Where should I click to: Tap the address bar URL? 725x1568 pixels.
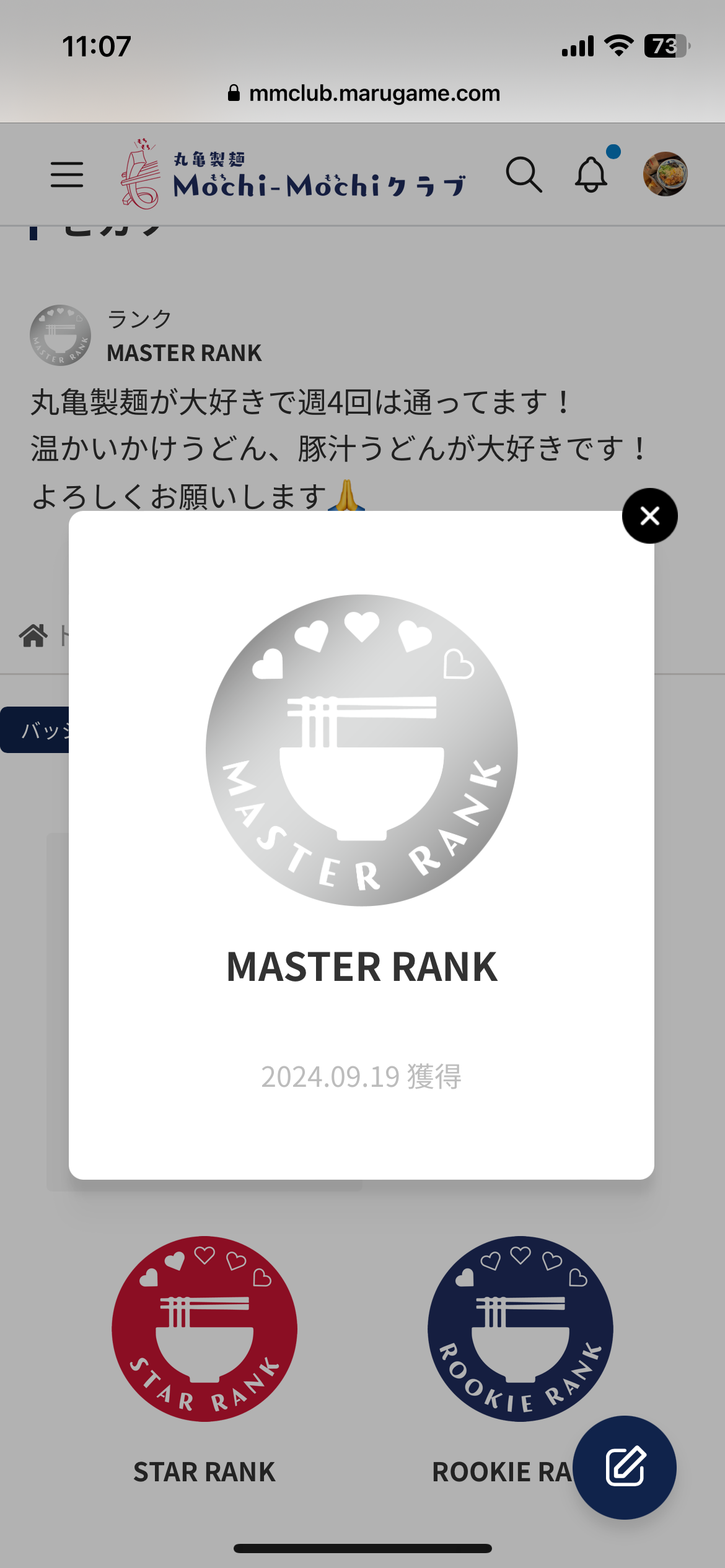[363, 94]
